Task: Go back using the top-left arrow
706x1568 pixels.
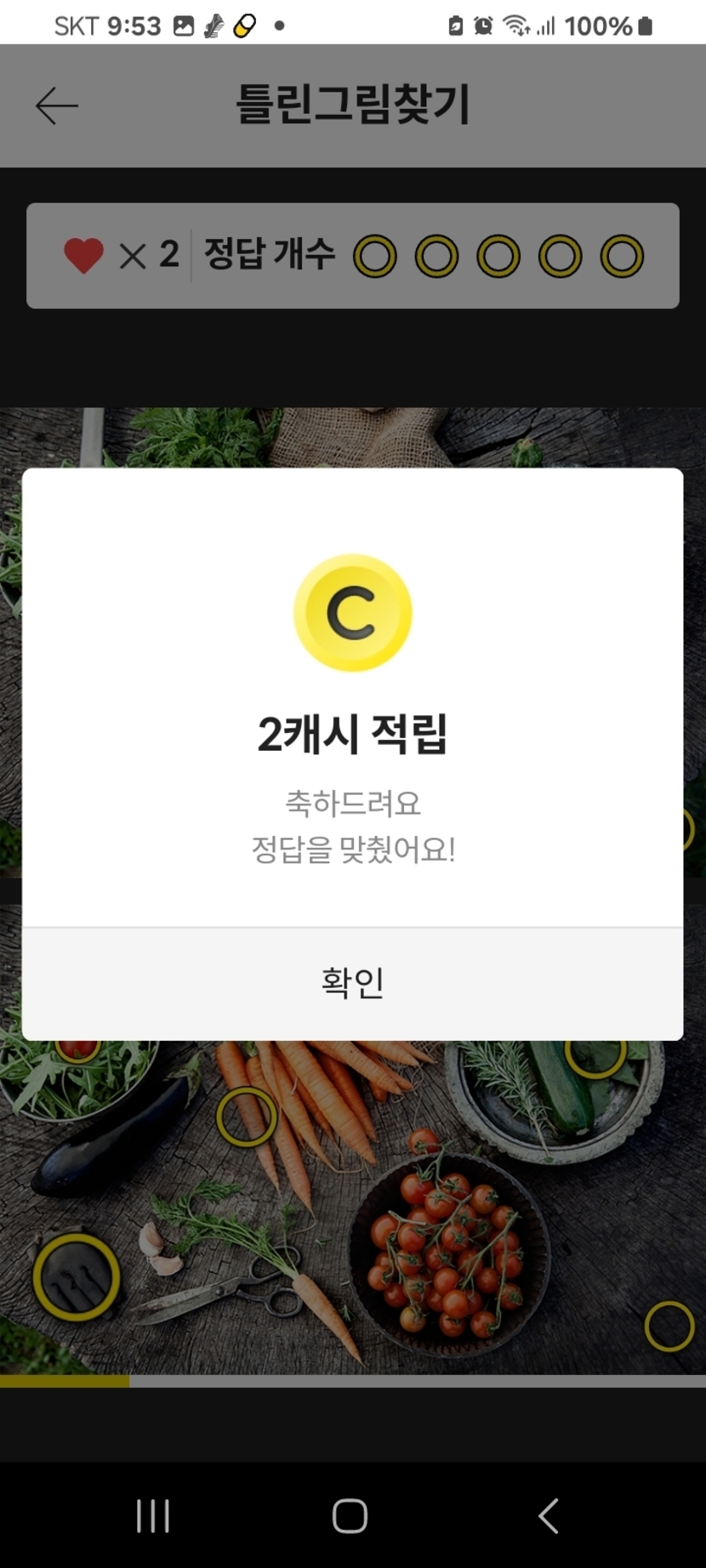Action: [57, 105]
